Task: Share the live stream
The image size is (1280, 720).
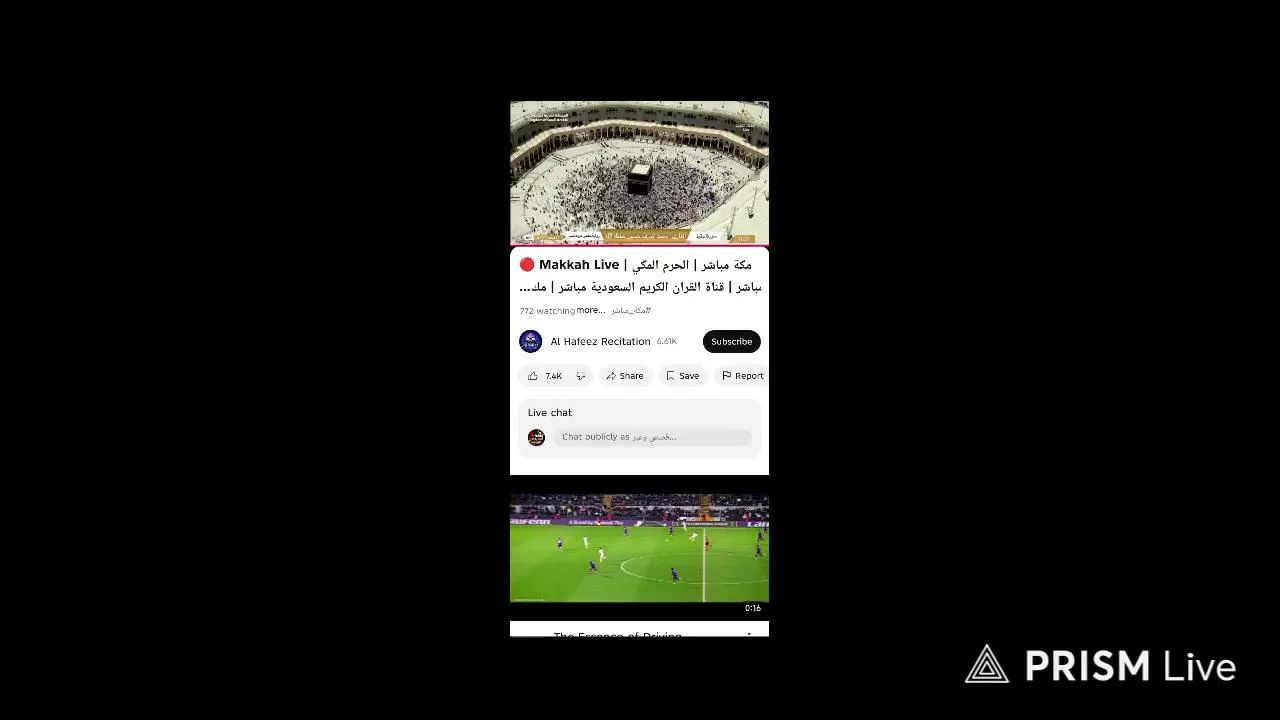Action: [x=625, y=376]
